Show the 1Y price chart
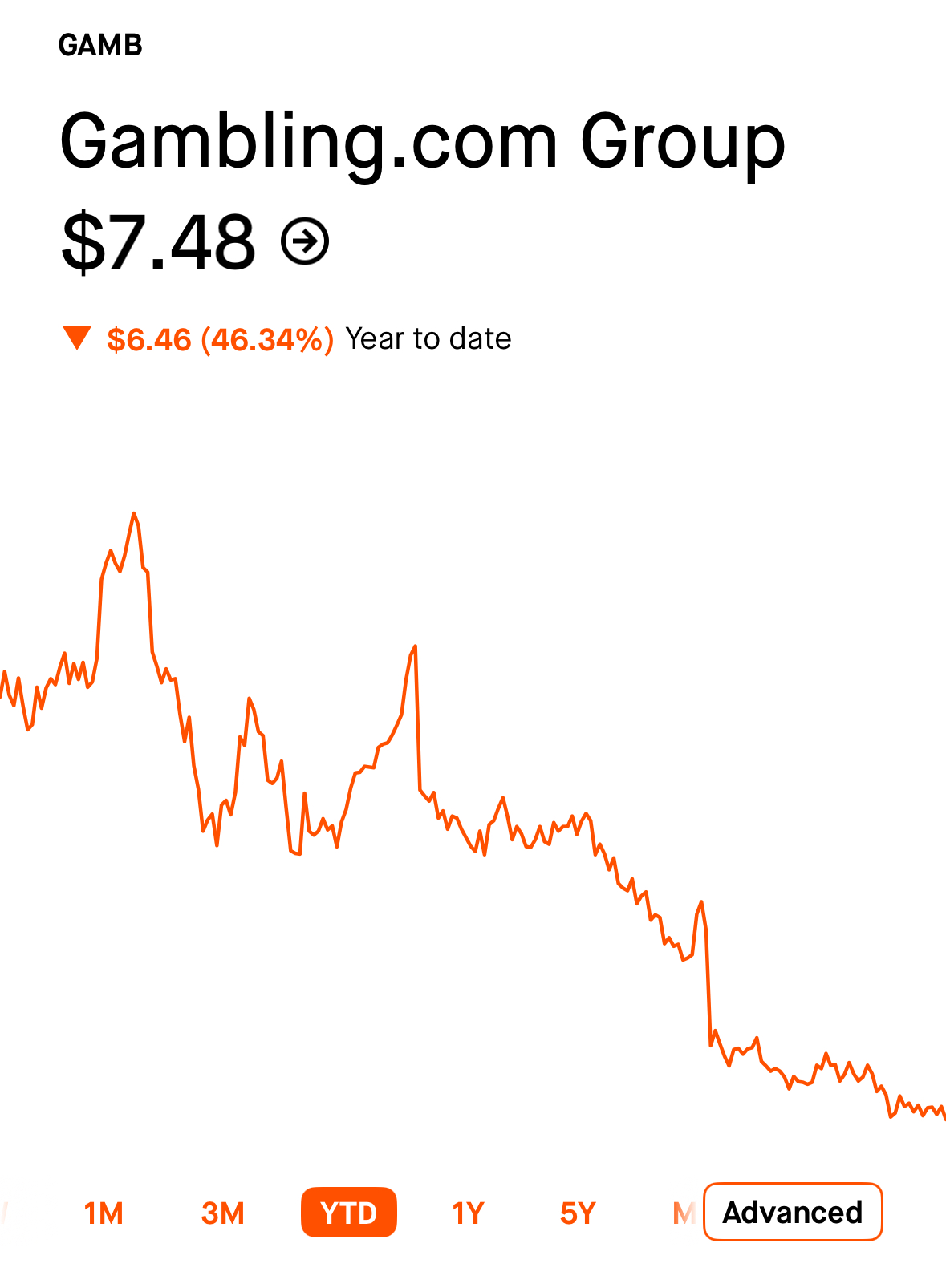The image size is (946, 1288). coord(468,1213)
